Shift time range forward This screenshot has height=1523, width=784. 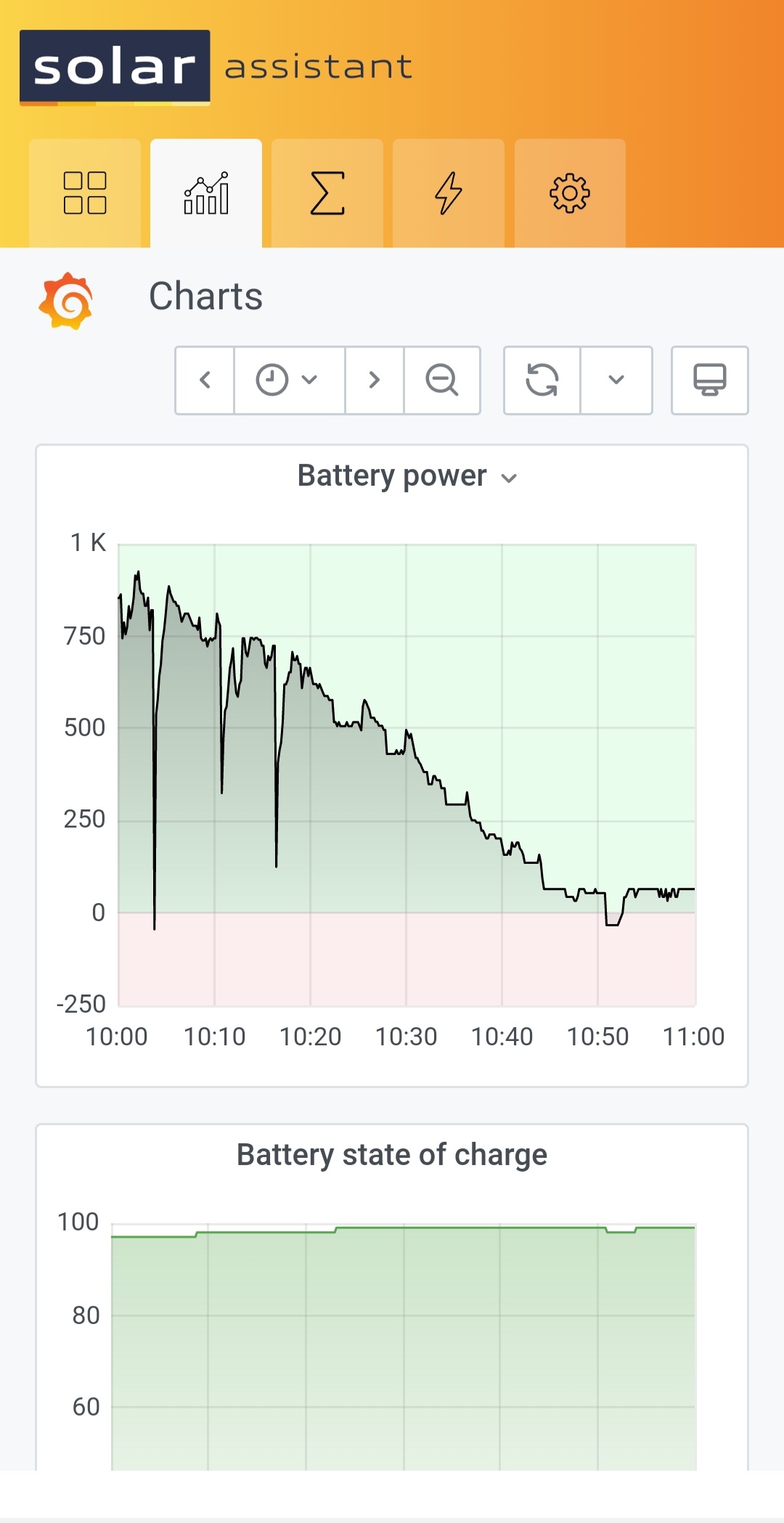[x=374, y=380]
